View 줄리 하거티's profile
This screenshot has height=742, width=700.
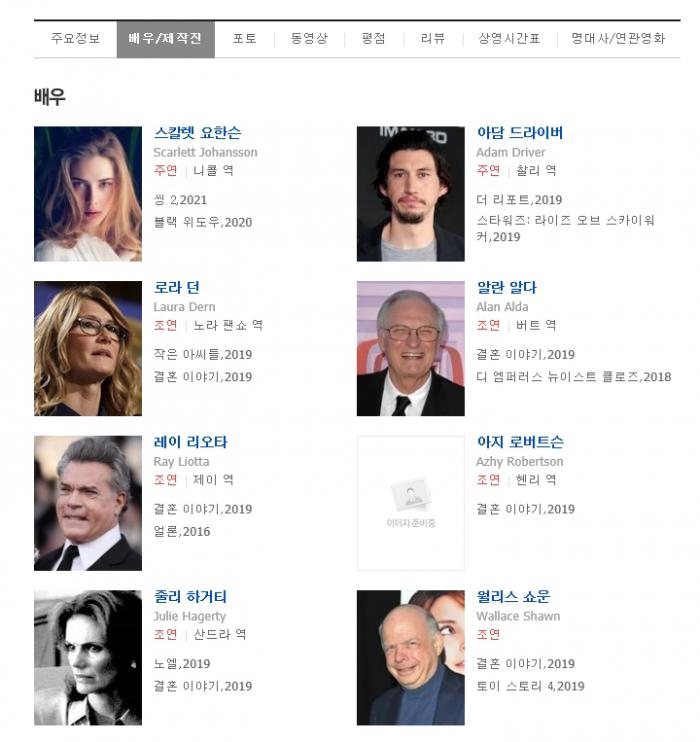click(x=191, y=597)
